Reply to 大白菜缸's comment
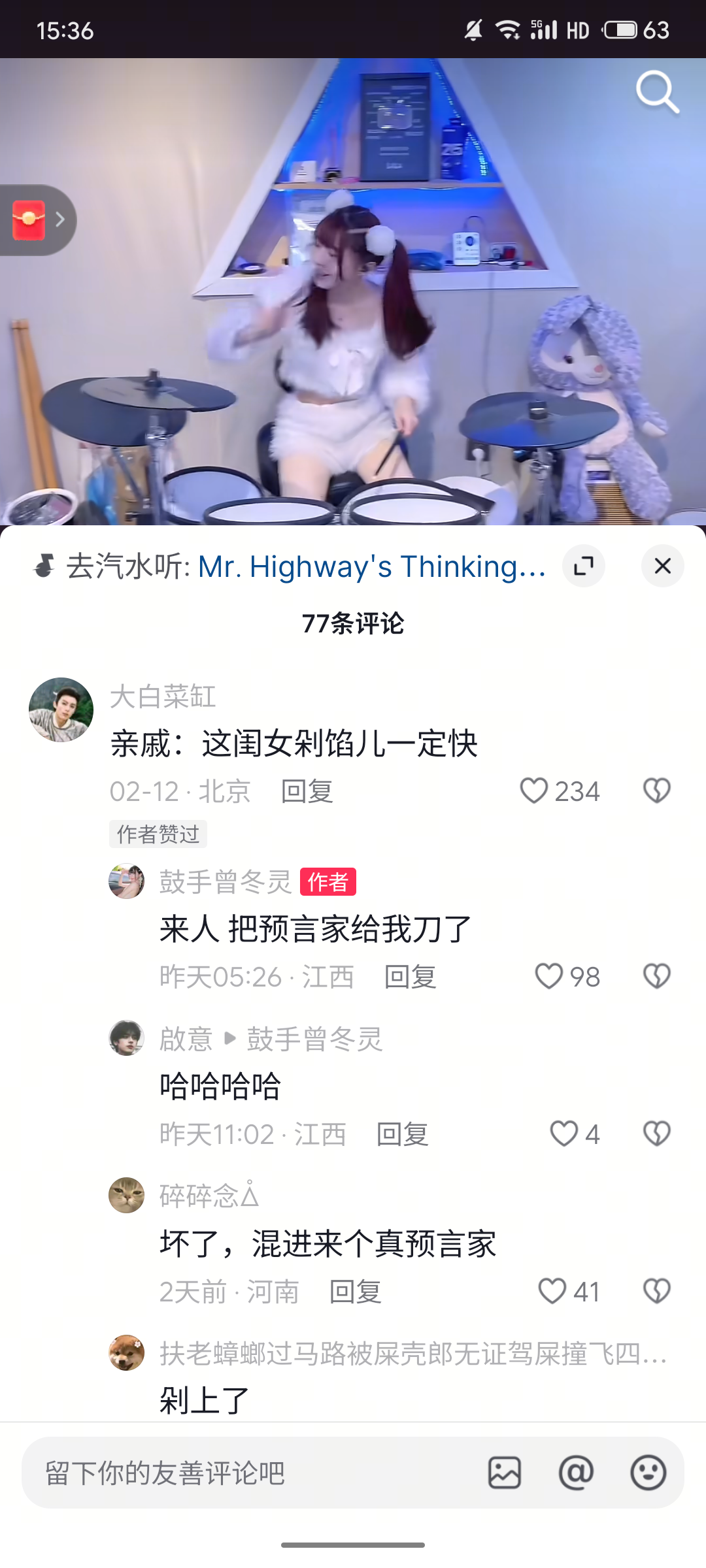706x1568 pixels. [x=307, y=791]
